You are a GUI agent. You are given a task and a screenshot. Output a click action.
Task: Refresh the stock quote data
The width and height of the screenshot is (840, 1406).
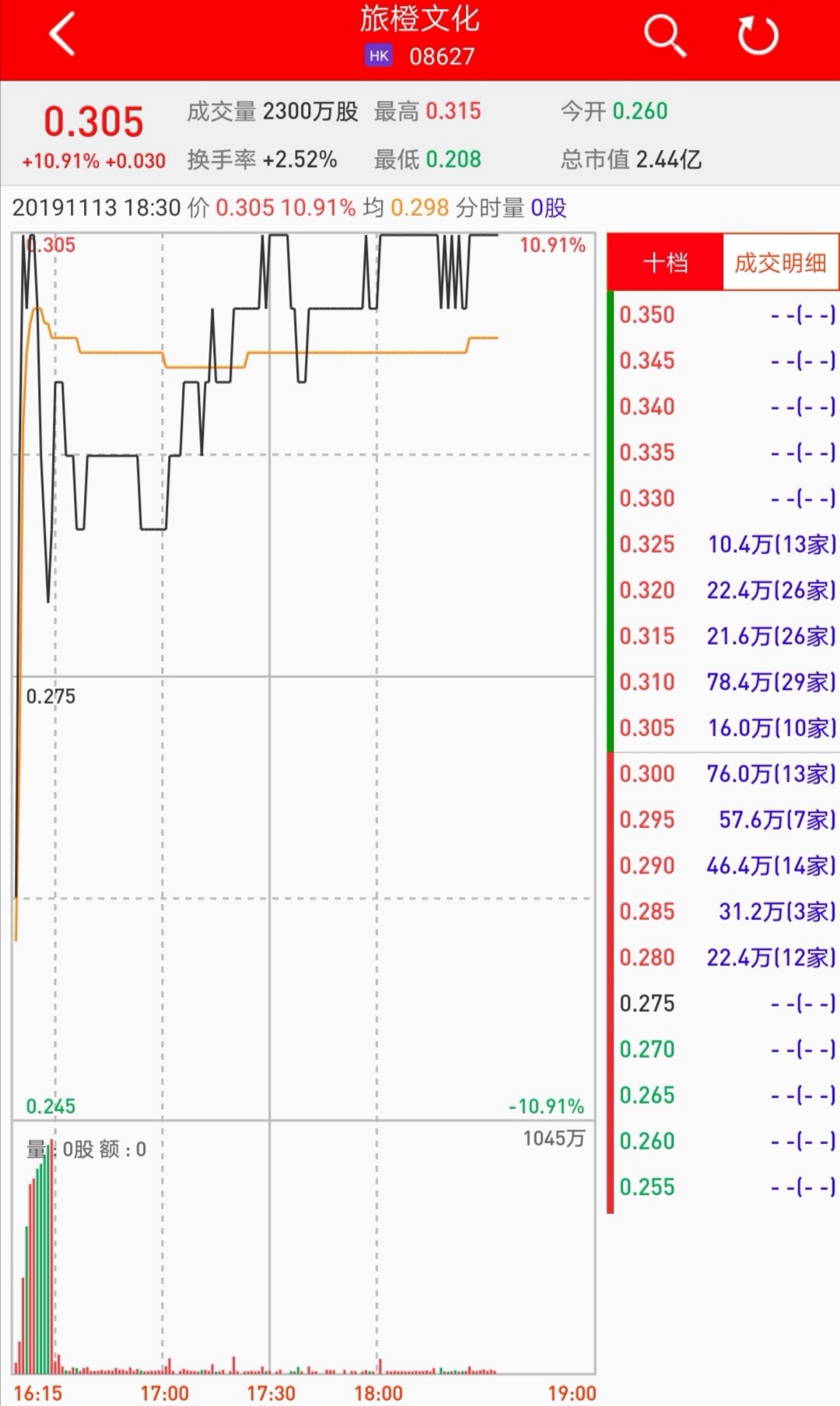pos(758,36)
